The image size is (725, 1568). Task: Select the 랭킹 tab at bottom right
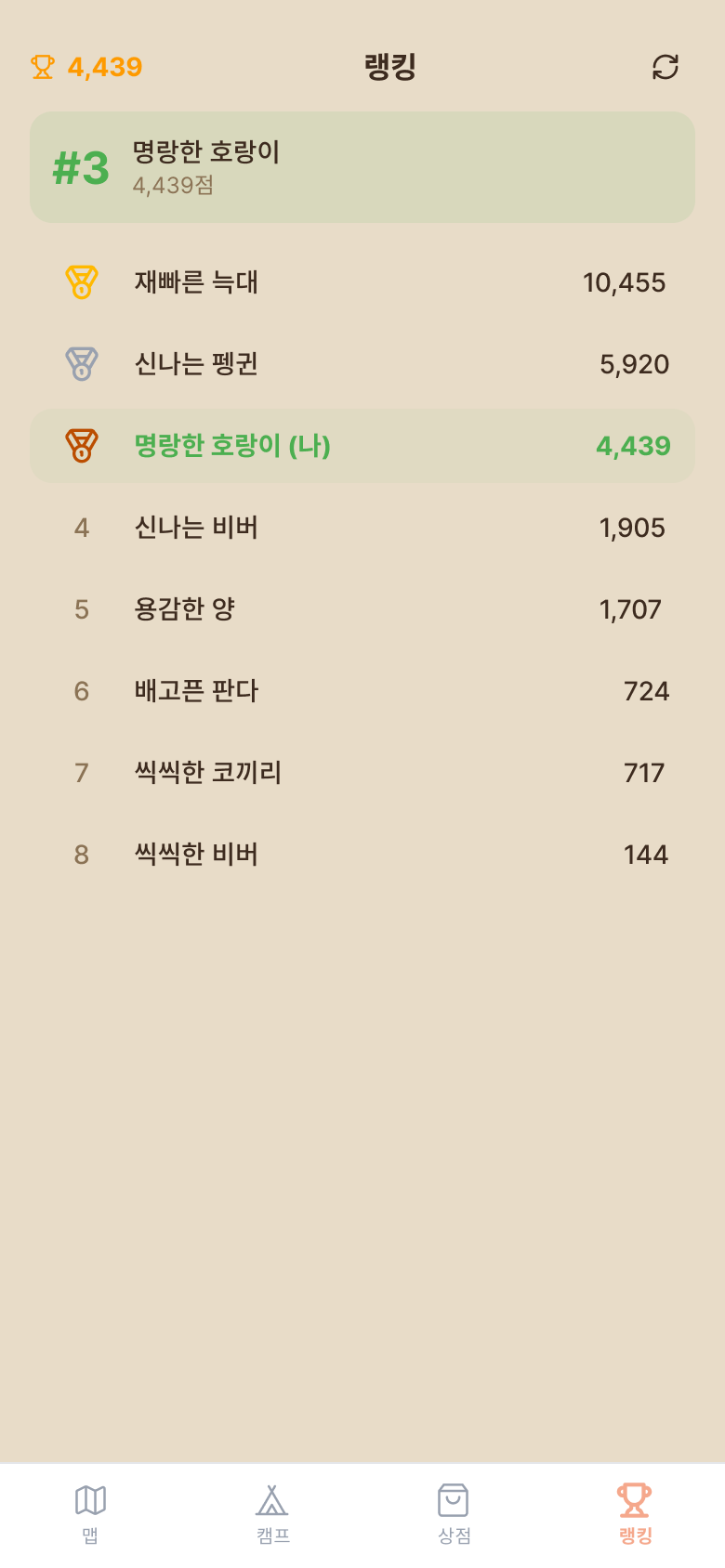coord(634,1514)
